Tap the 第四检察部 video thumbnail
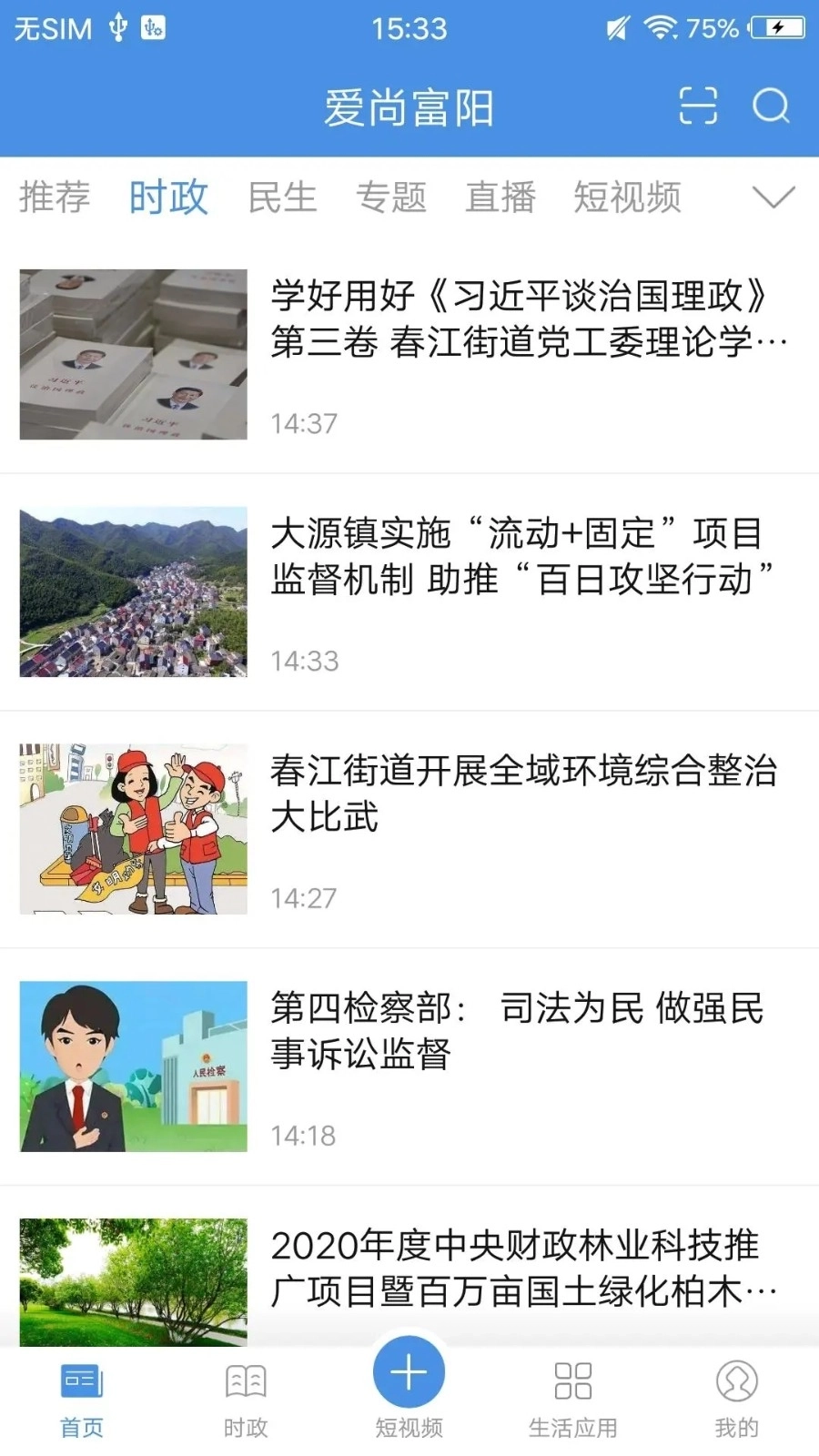Viewport: 819px width, 1456px height. [x=133, y=1067]
